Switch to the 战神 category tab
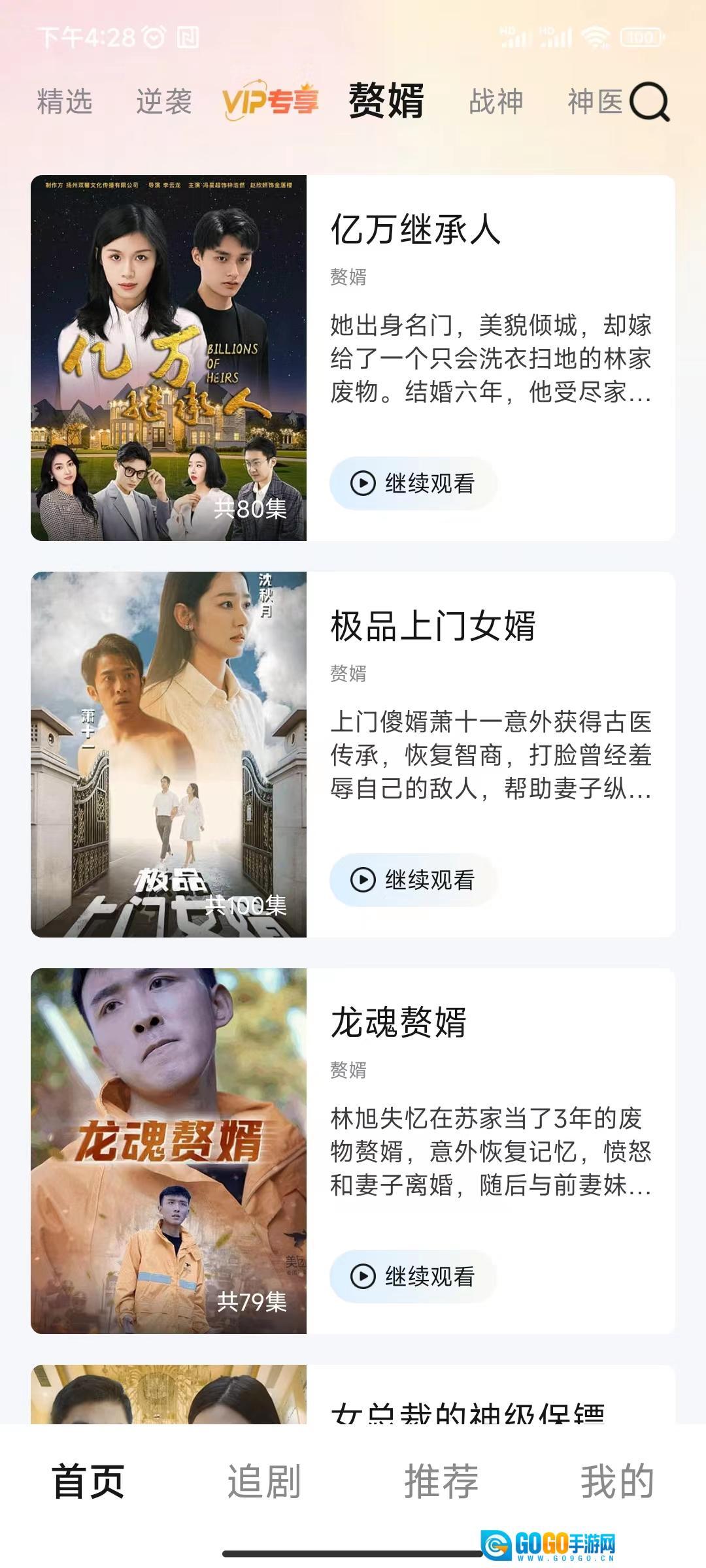Image resolution: width=706 pixels, height=1568 pixels. tap(496, 102)
